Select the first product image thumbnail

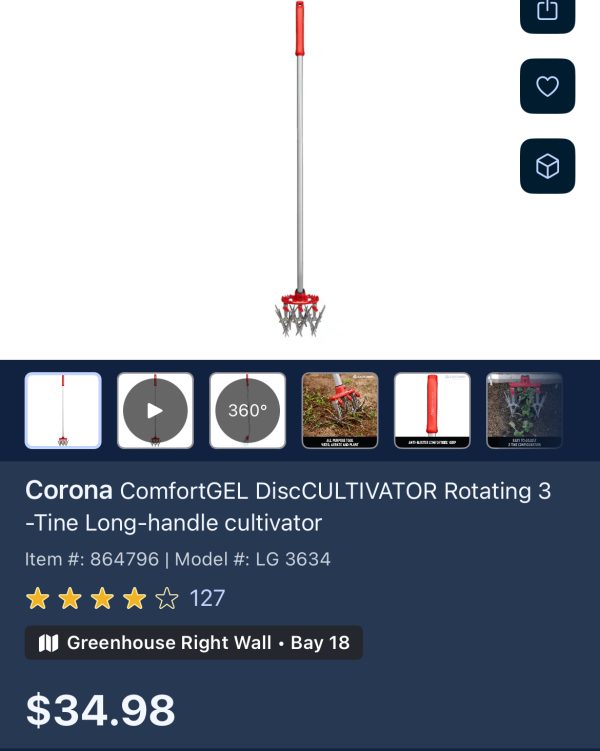63,410
